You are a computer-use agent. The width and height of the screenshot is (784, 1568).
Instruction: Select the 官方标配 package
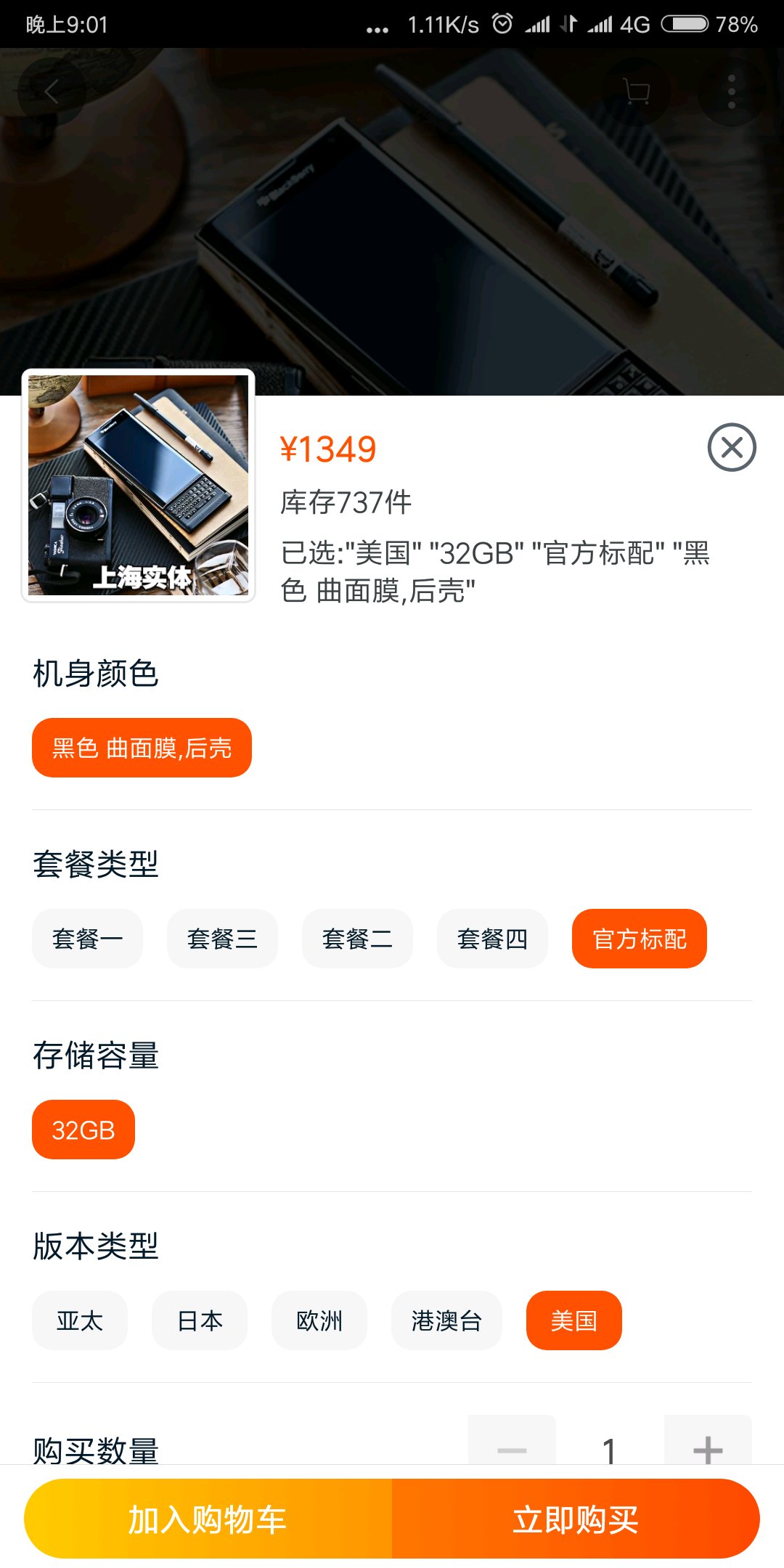tap(639, 939)
